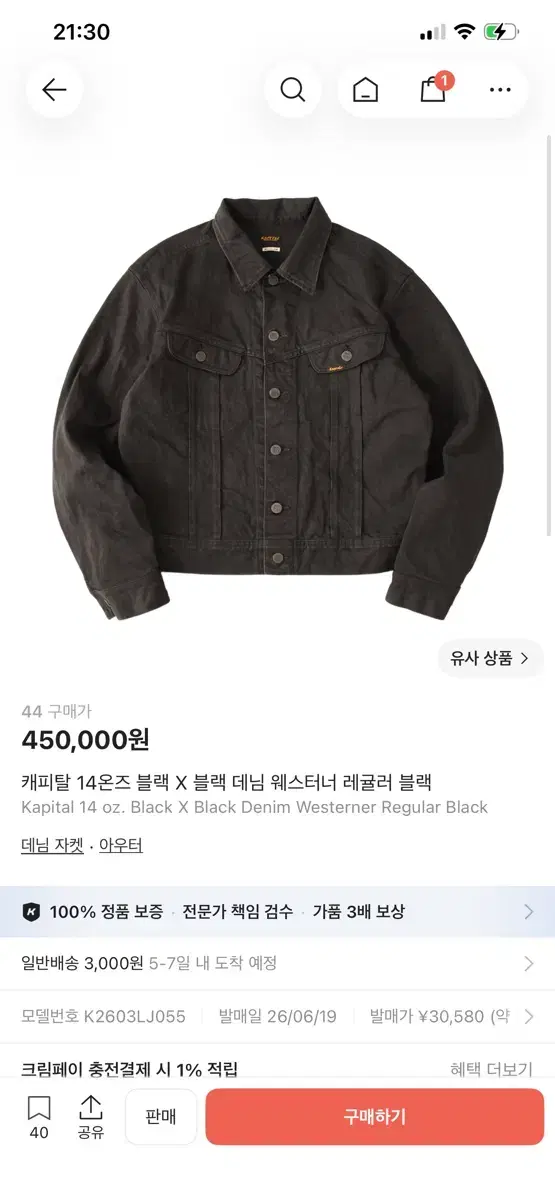Tap 혜택 더보기 to see benefits
The image size is (555, 1200).
click(491, 1069)
